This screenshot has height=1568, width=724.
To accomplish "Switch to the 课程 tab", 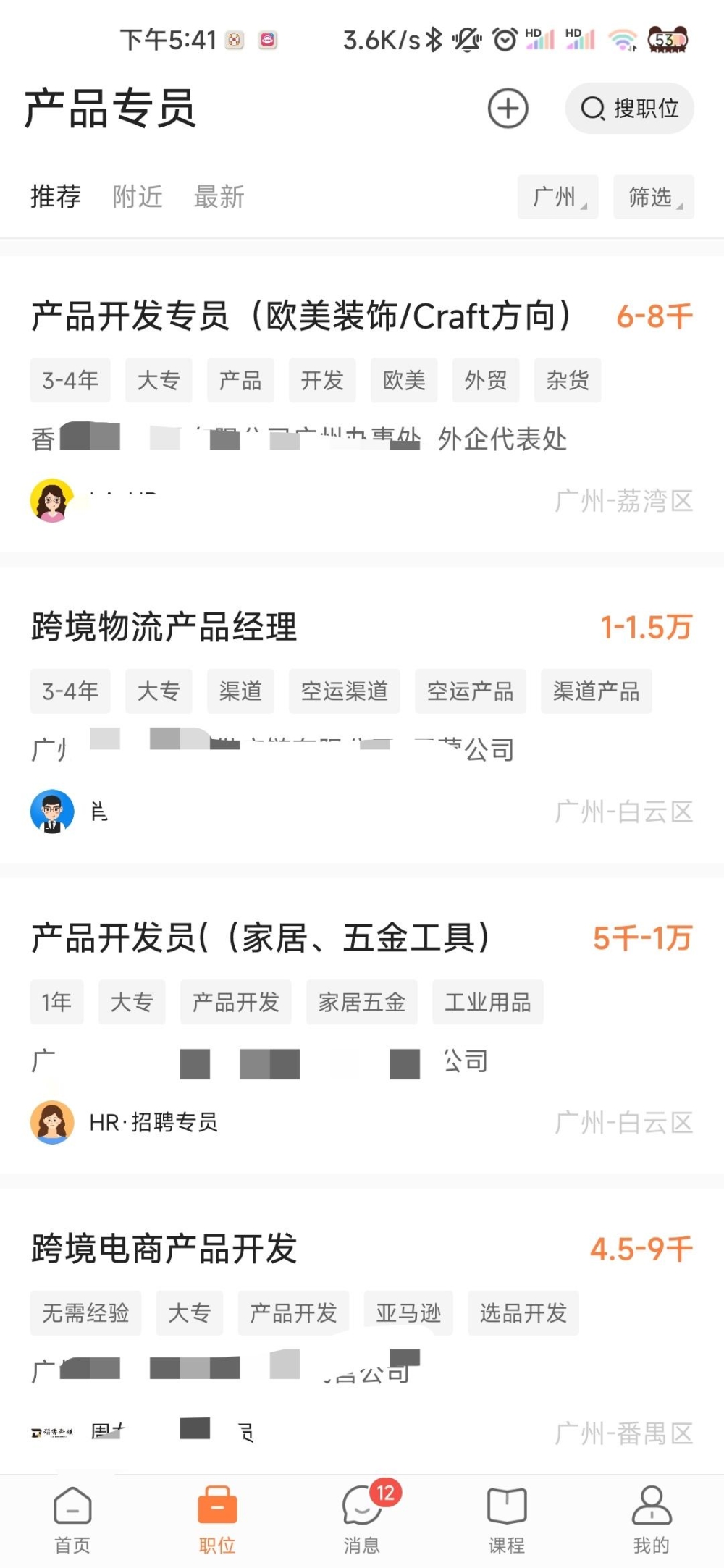I will 507,1519.
